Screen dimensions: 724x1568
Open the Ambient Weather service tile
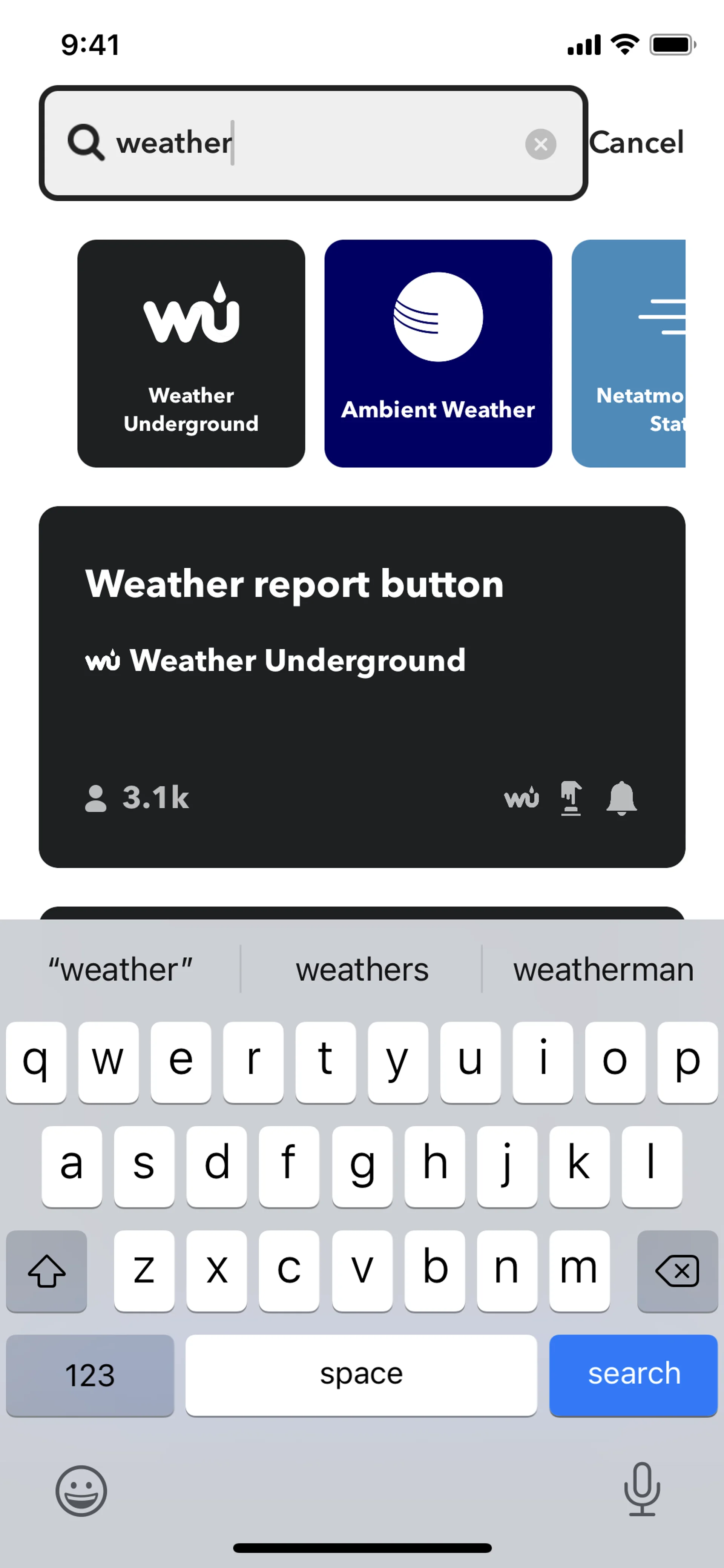pyautogui.click(x=438, y=354)
